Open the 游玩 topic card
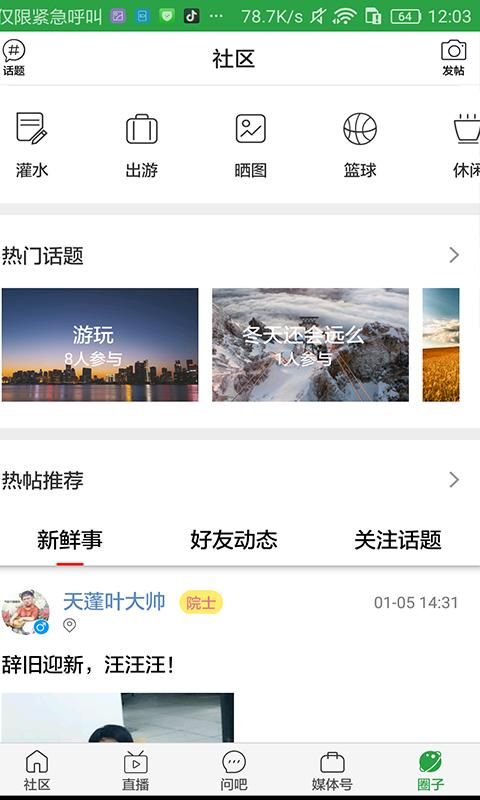Viewport: 480px width, 800px height. click(100, 345)
